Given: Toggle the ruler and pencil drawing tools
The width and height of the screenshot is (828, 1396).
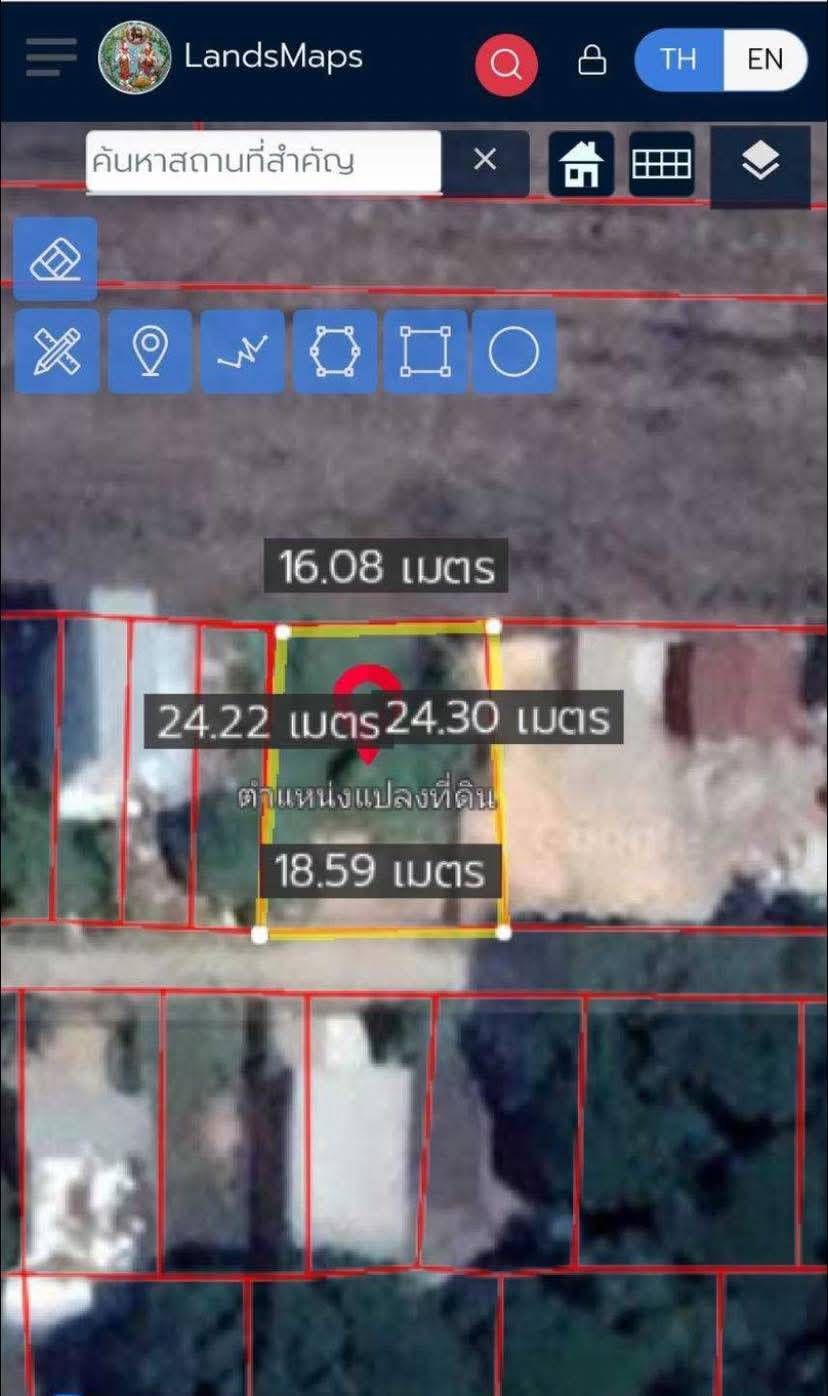Looking at the screenshot, I should point(56,351).
